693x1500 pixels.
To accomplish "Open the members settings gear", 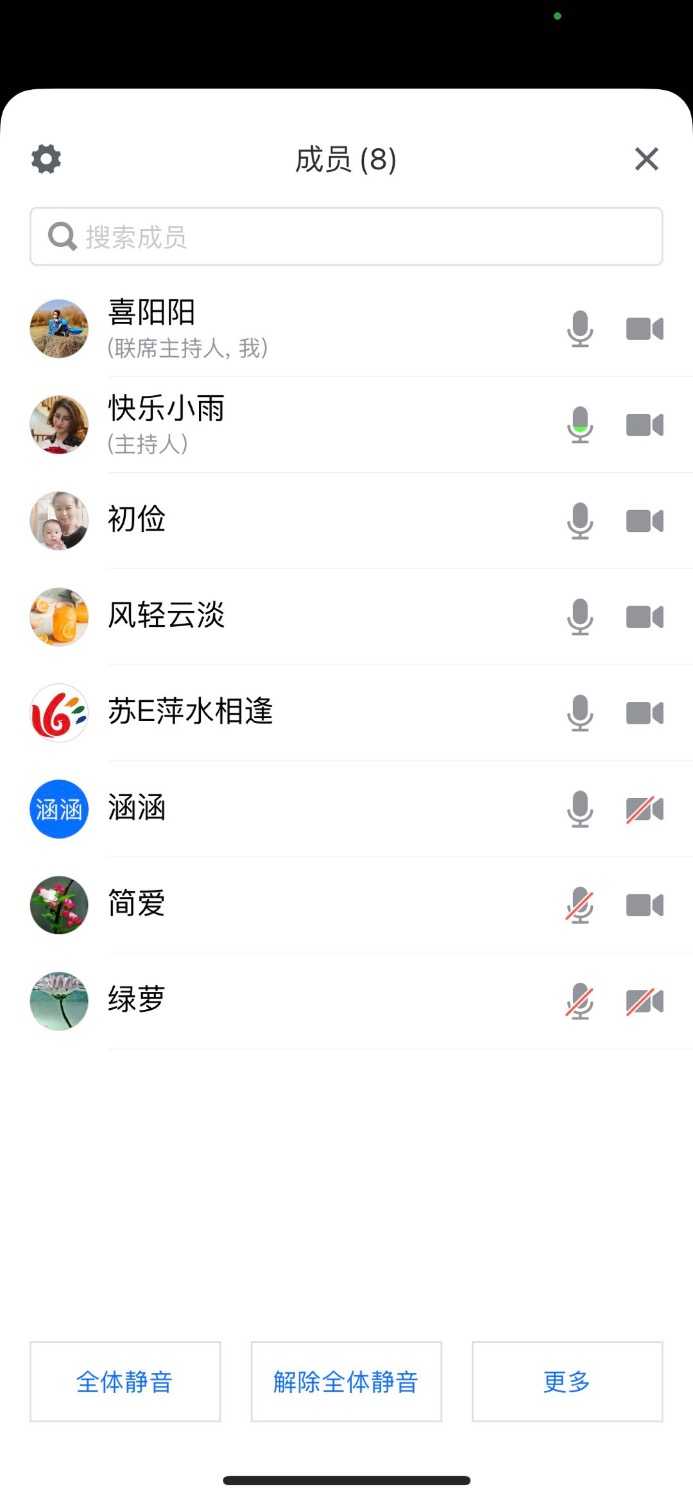I will [x=46, y=159].
